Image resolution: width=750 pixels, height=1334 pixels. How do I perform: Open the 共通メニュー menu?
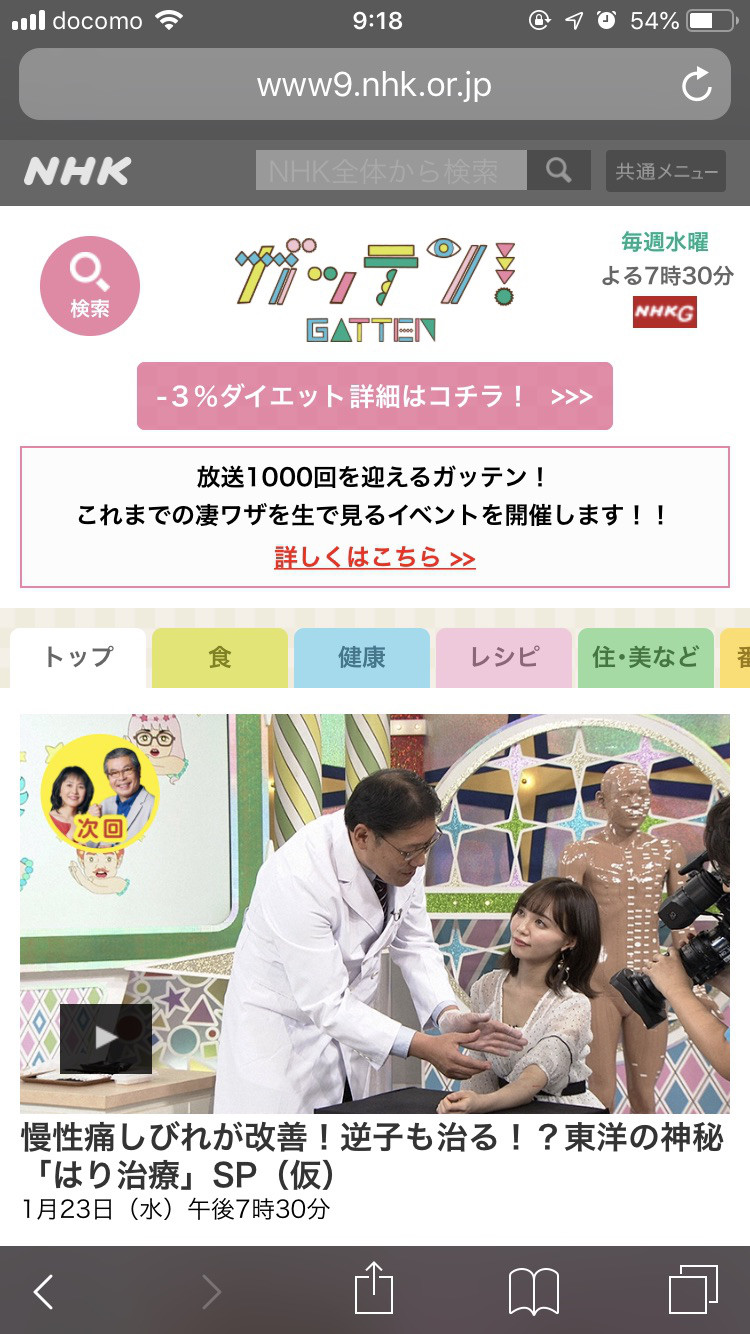pyautogui.click(x=666, y=171)
